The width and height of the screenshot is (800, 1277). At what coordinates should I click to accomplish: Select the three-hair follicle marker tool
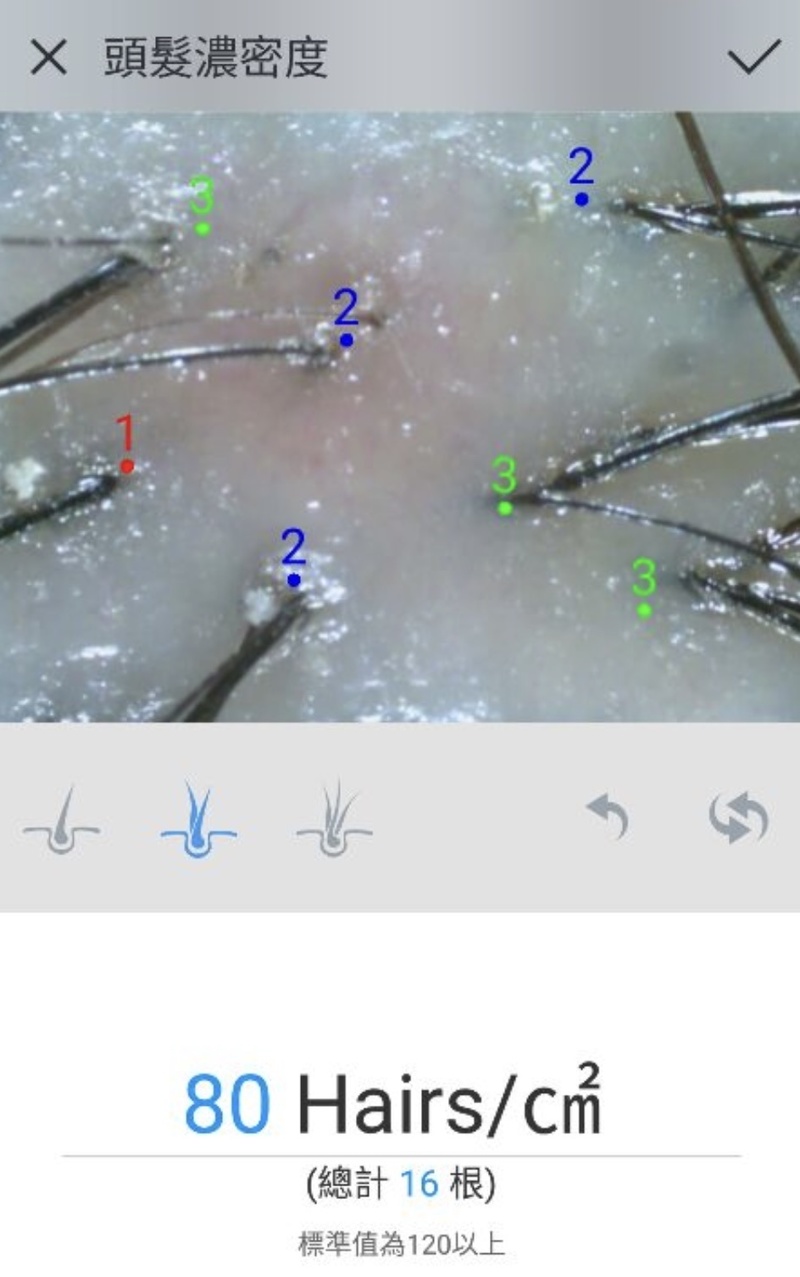334,819
